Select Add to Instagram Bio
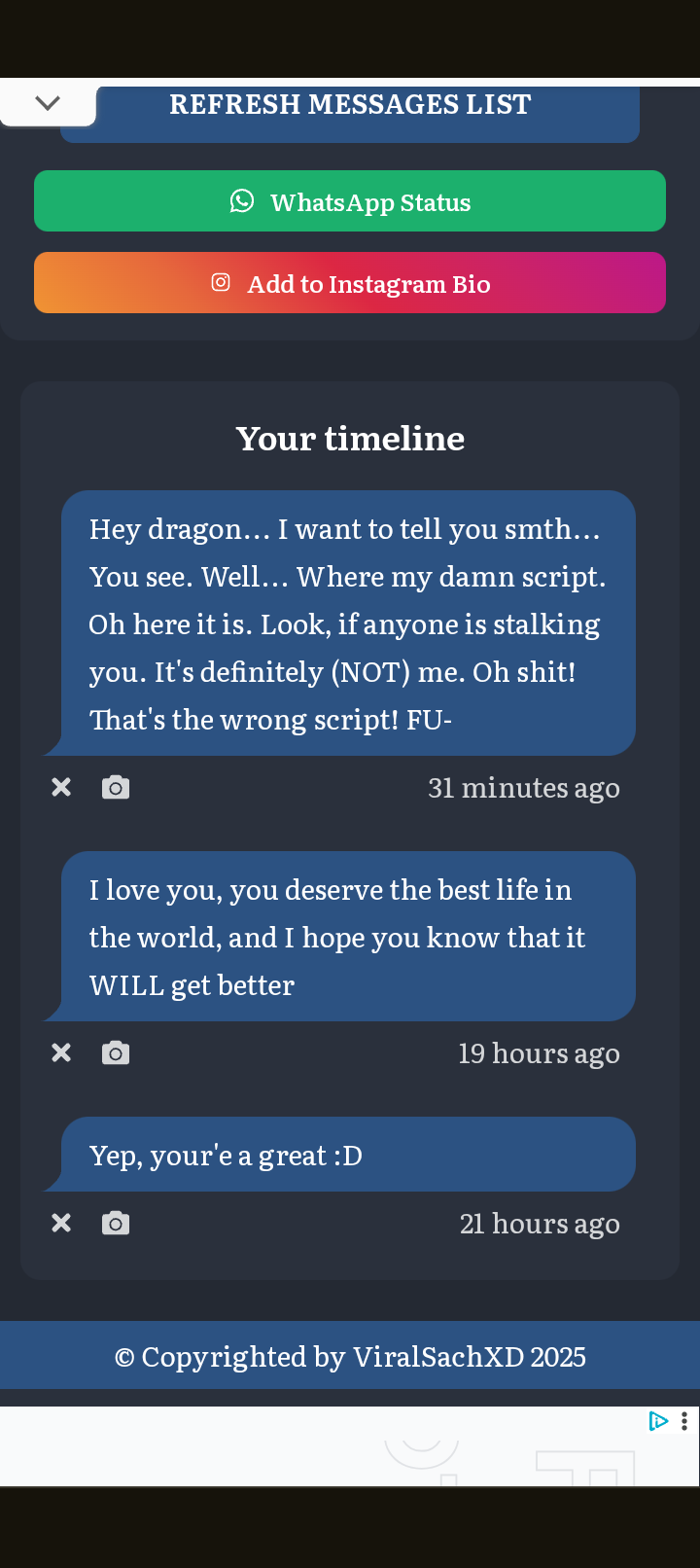 click(x=350, y=283)
